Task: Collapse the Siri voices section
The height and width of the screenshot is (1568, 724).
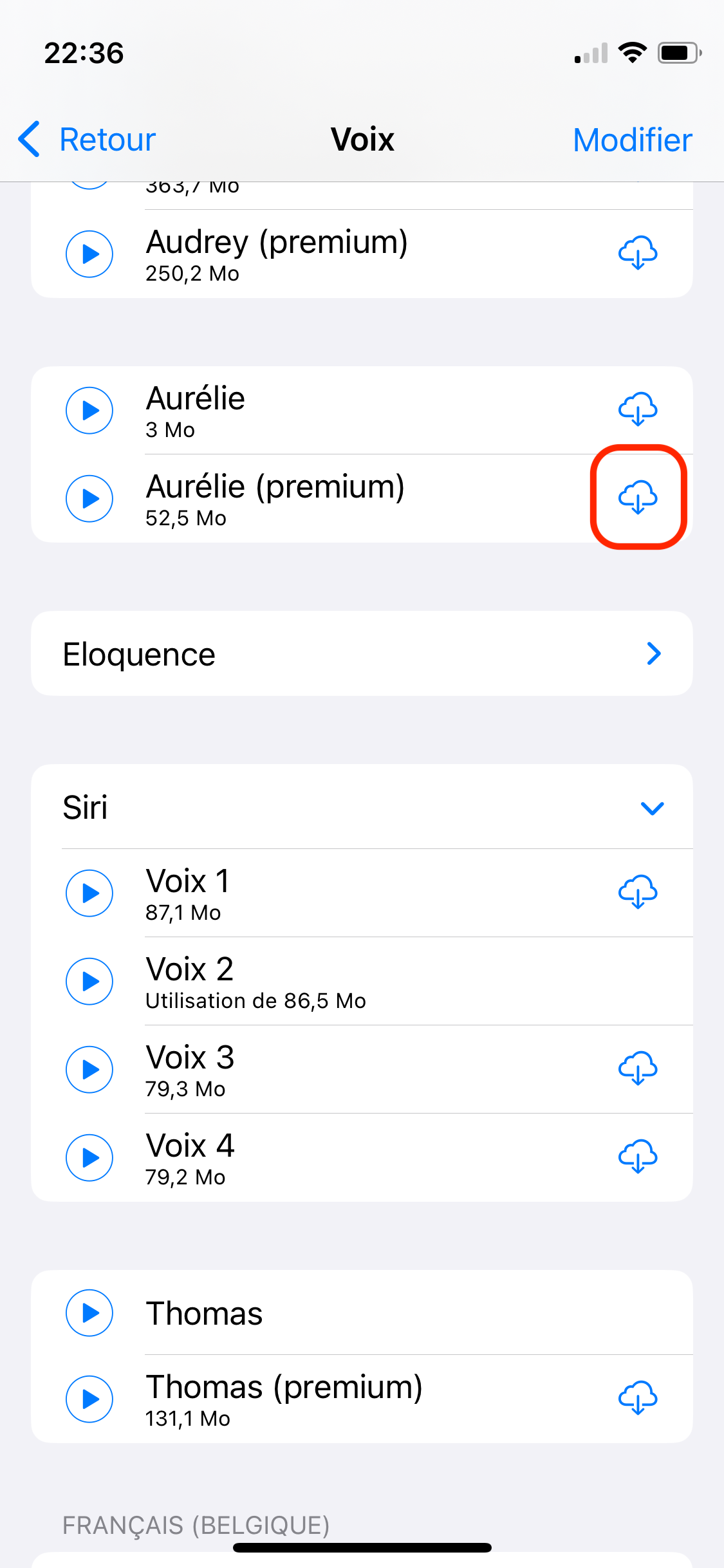Action: coord(653,808)
